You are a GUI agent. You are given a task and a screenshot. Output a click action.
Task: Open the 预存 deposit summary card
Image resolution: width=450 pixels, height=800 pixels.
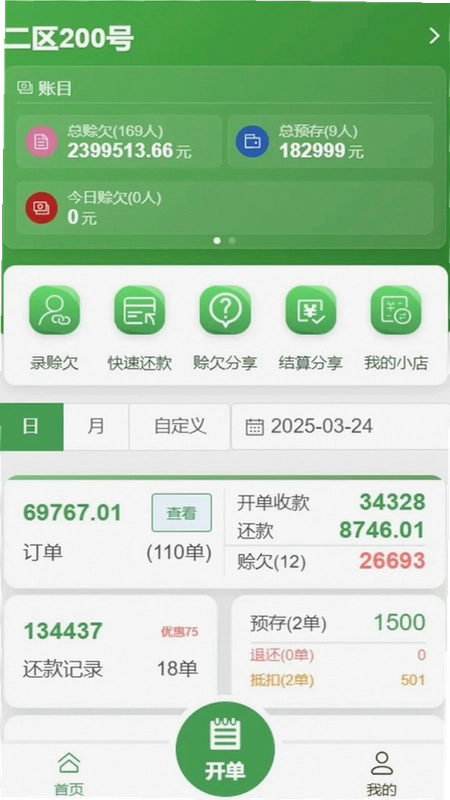click(x=338, y=651)
